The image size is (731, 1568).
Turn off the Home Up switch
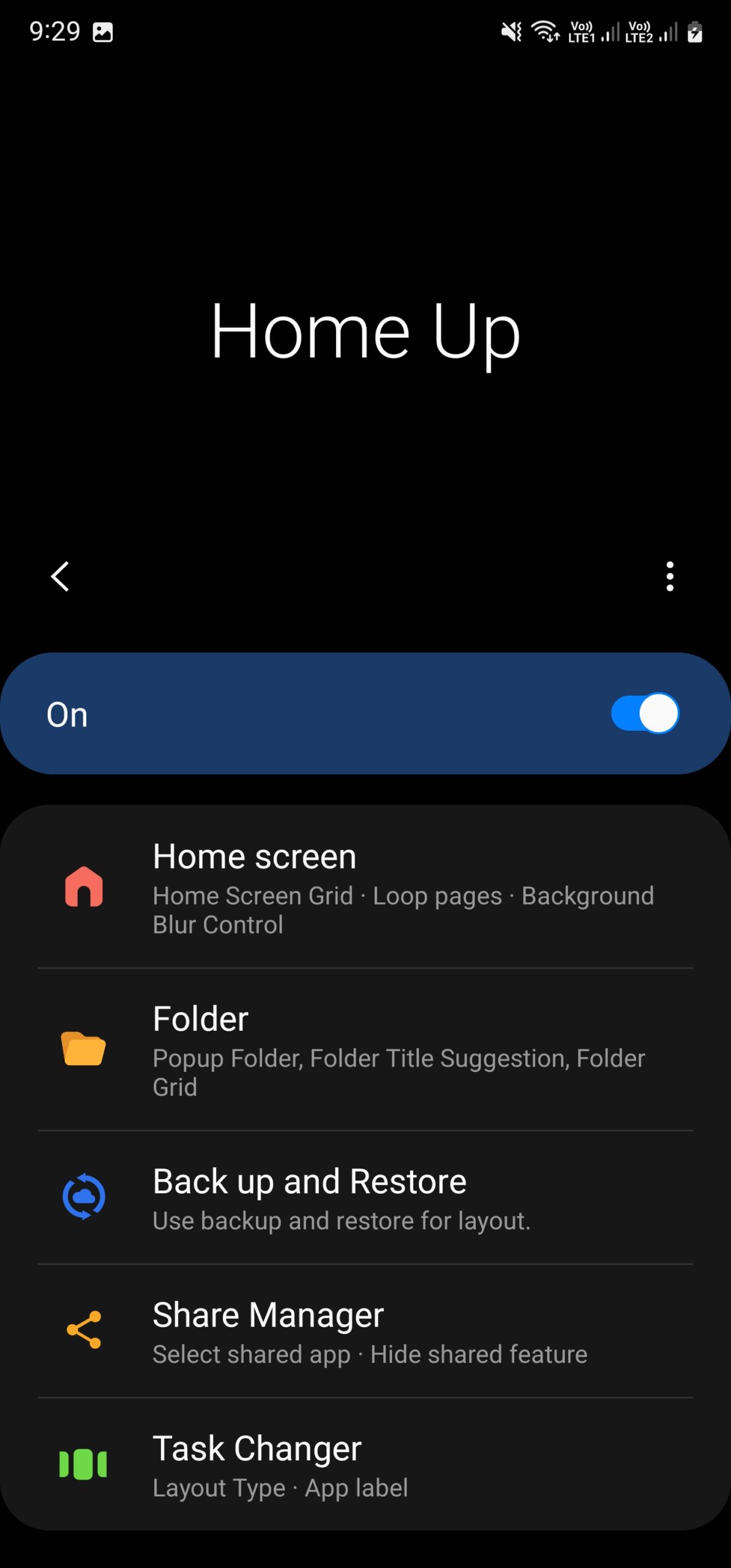(x=645, y=714)
